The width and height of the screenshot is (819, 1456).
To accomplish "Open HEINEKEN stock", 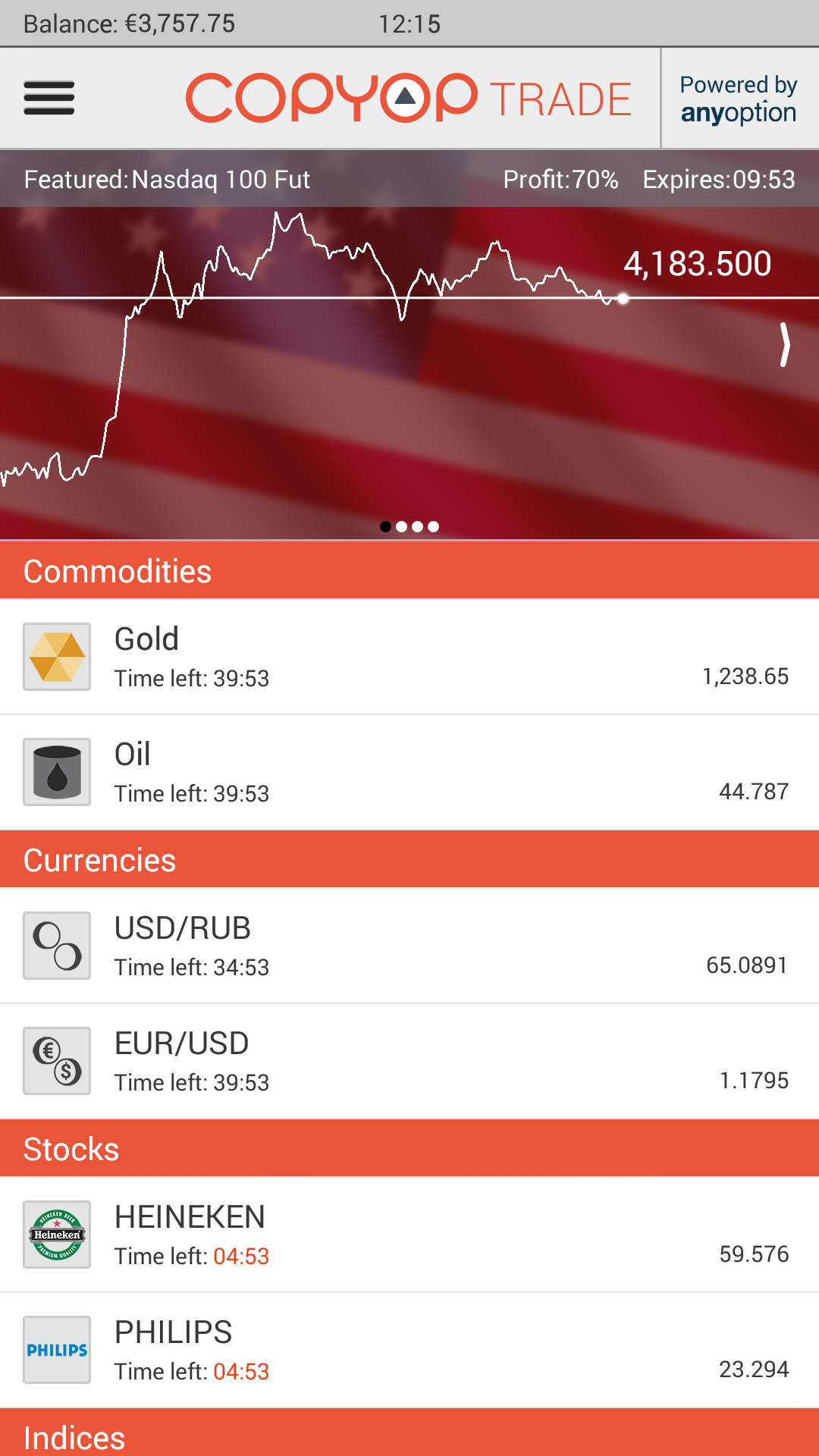I will pos(409,1235).
